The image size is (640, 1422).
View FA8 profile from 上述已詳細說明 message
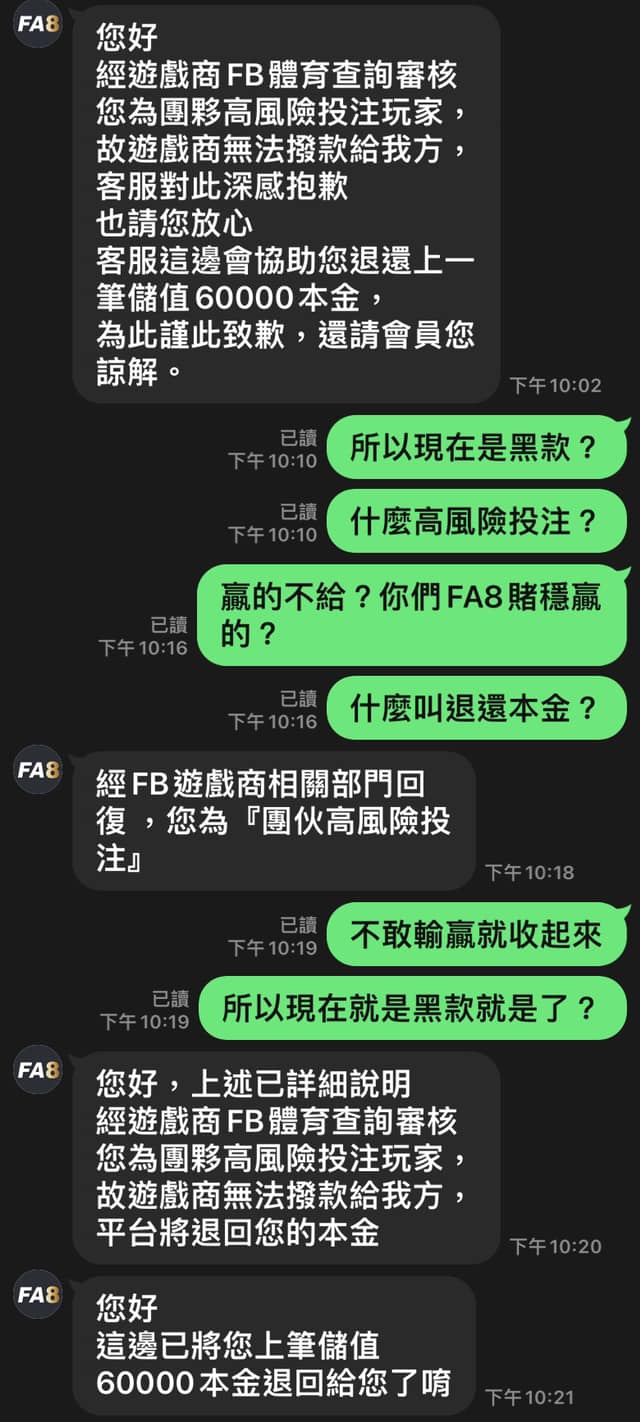[38, 1070]
